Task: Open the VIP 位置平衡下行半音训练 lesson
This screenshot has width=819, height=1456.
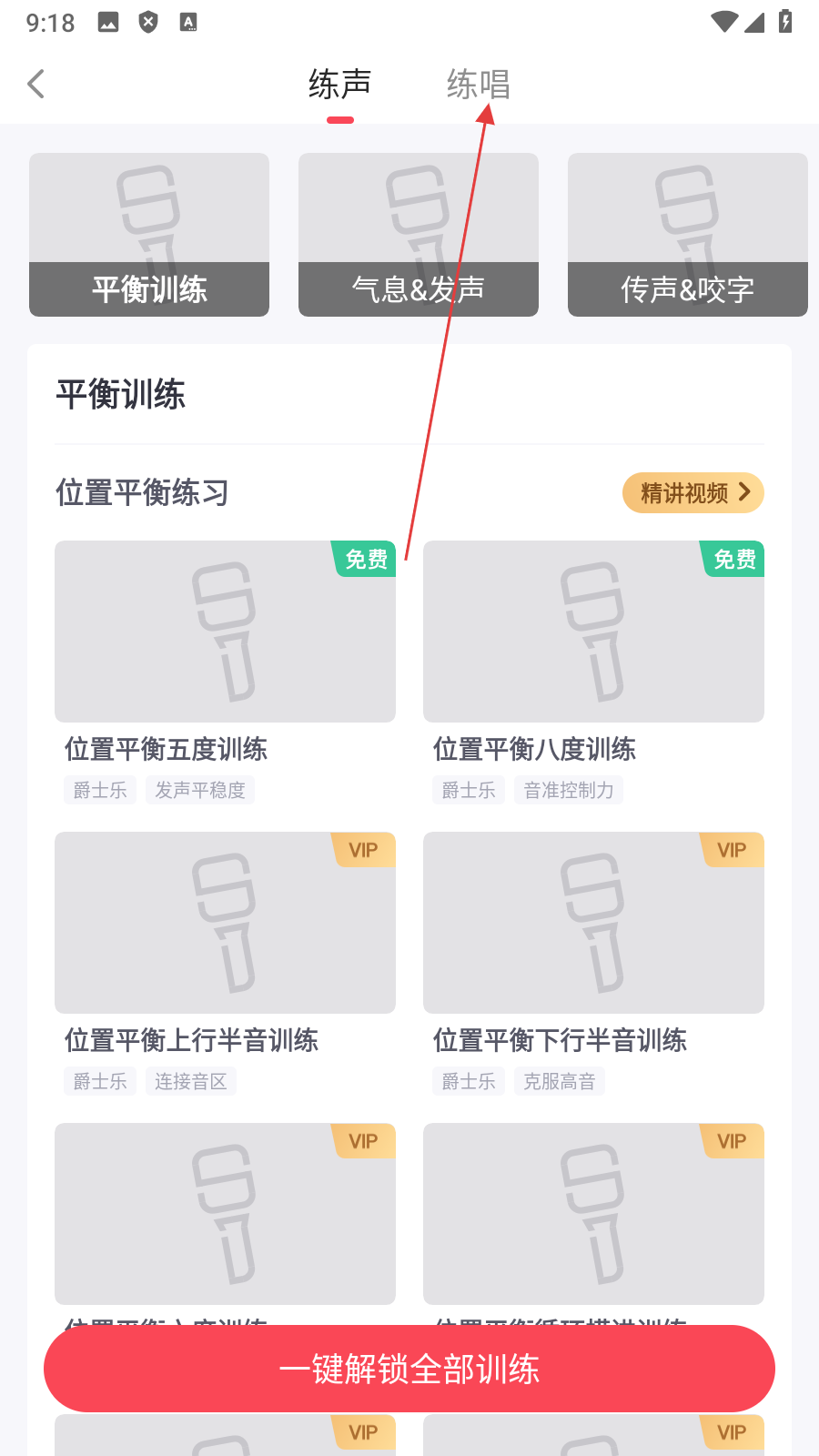Action: [593, 924]
